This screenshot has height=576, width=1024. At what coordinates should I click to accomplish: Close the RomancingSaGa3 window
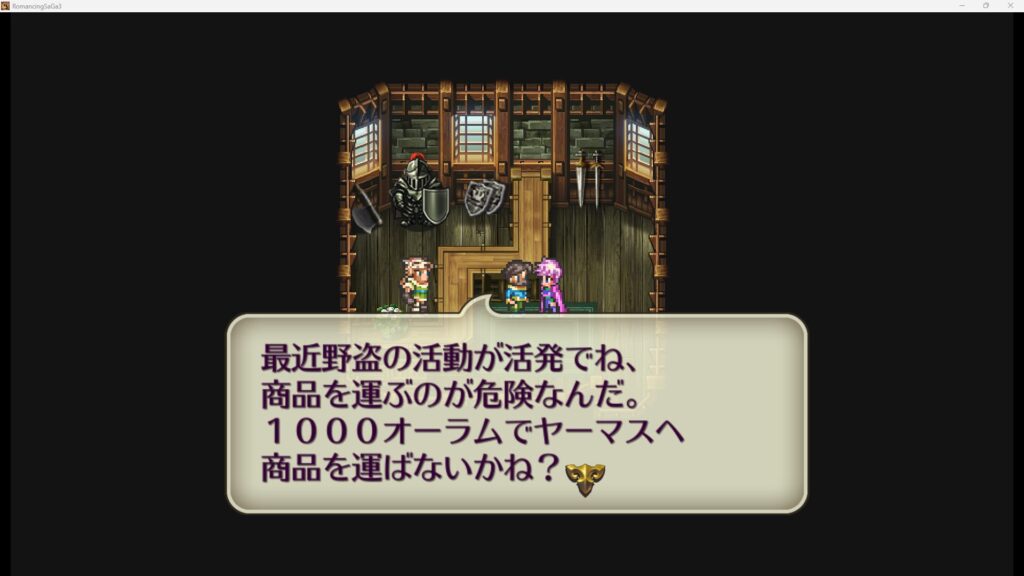1010,5
